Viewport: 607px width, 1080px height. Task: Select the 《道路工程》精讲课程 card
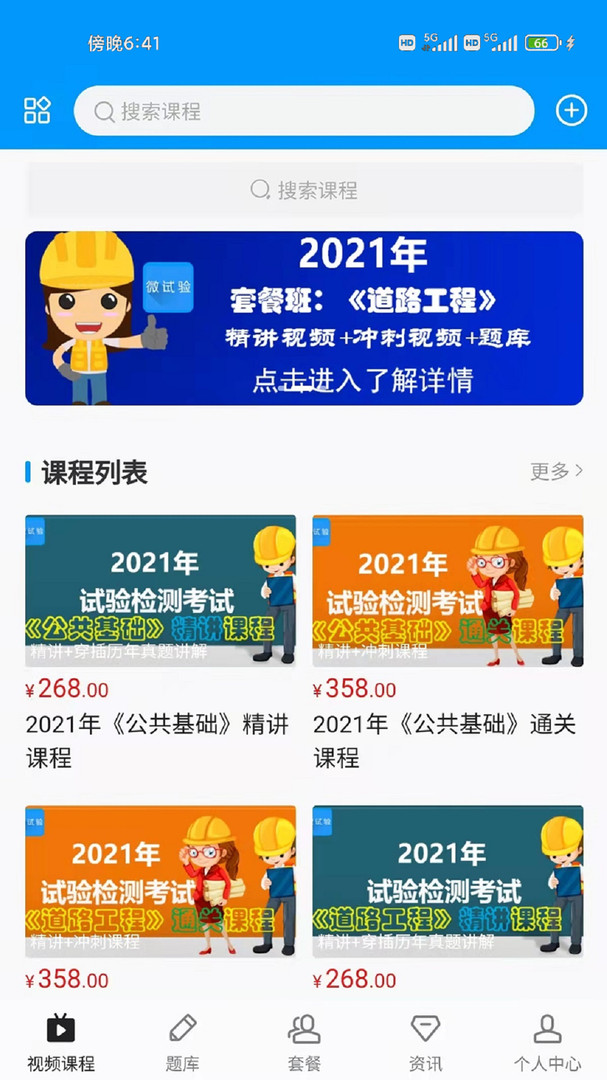447,880
